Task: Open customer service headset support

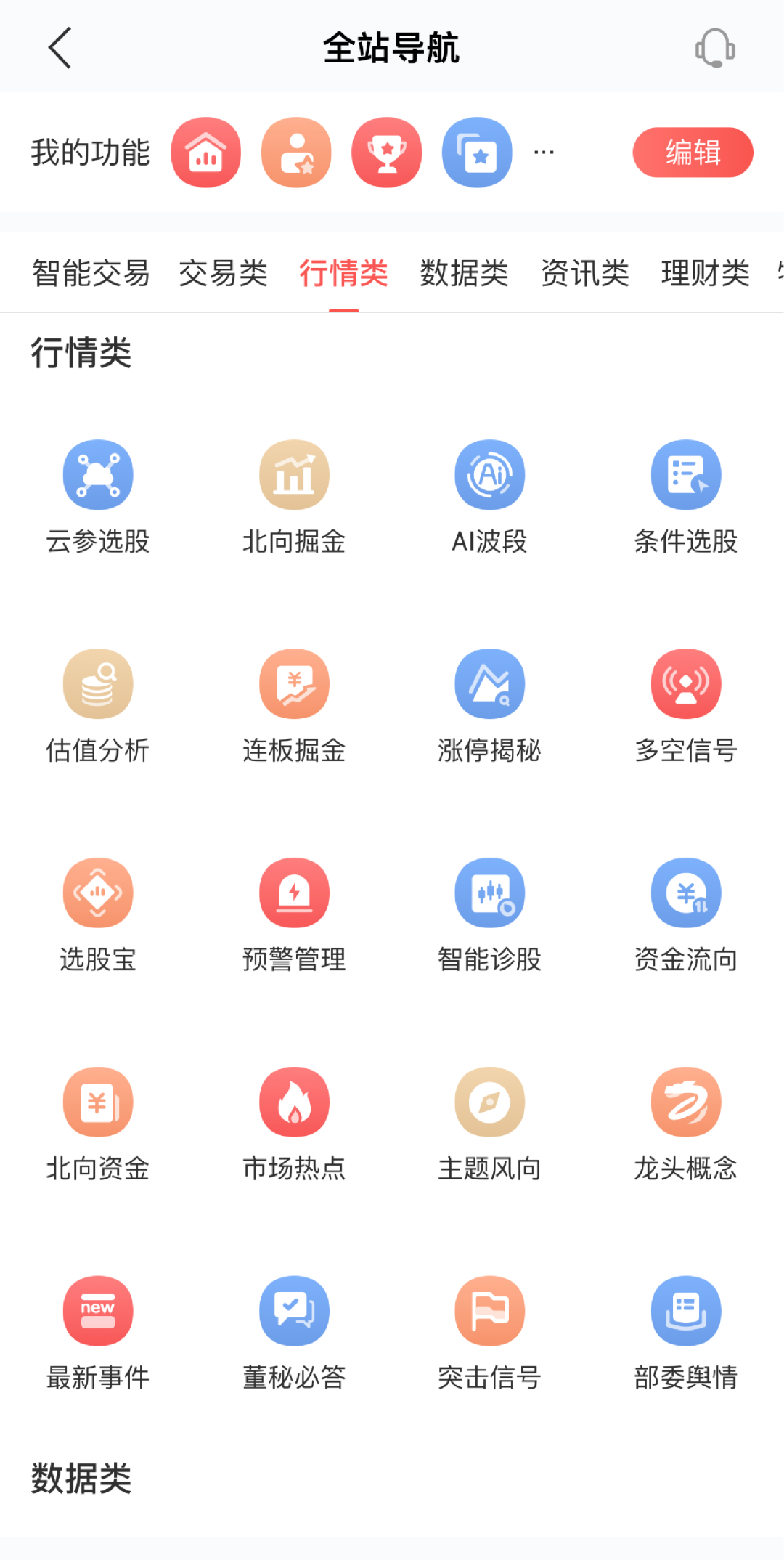Action: (x=714, y=46)
